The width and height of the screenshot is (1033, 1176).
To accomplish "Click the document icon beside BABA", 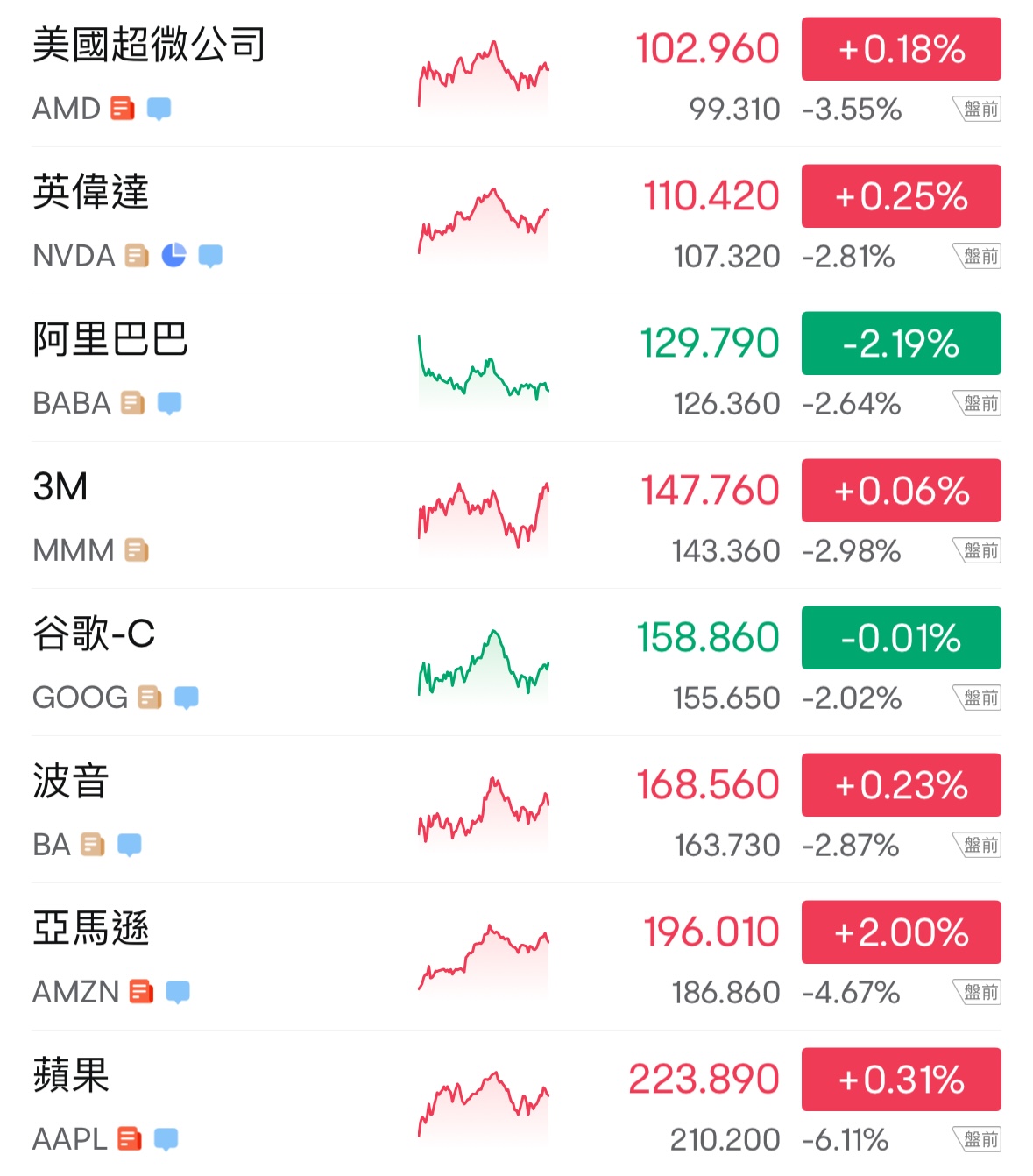I will pyautogui.click(x=131, y=403).
